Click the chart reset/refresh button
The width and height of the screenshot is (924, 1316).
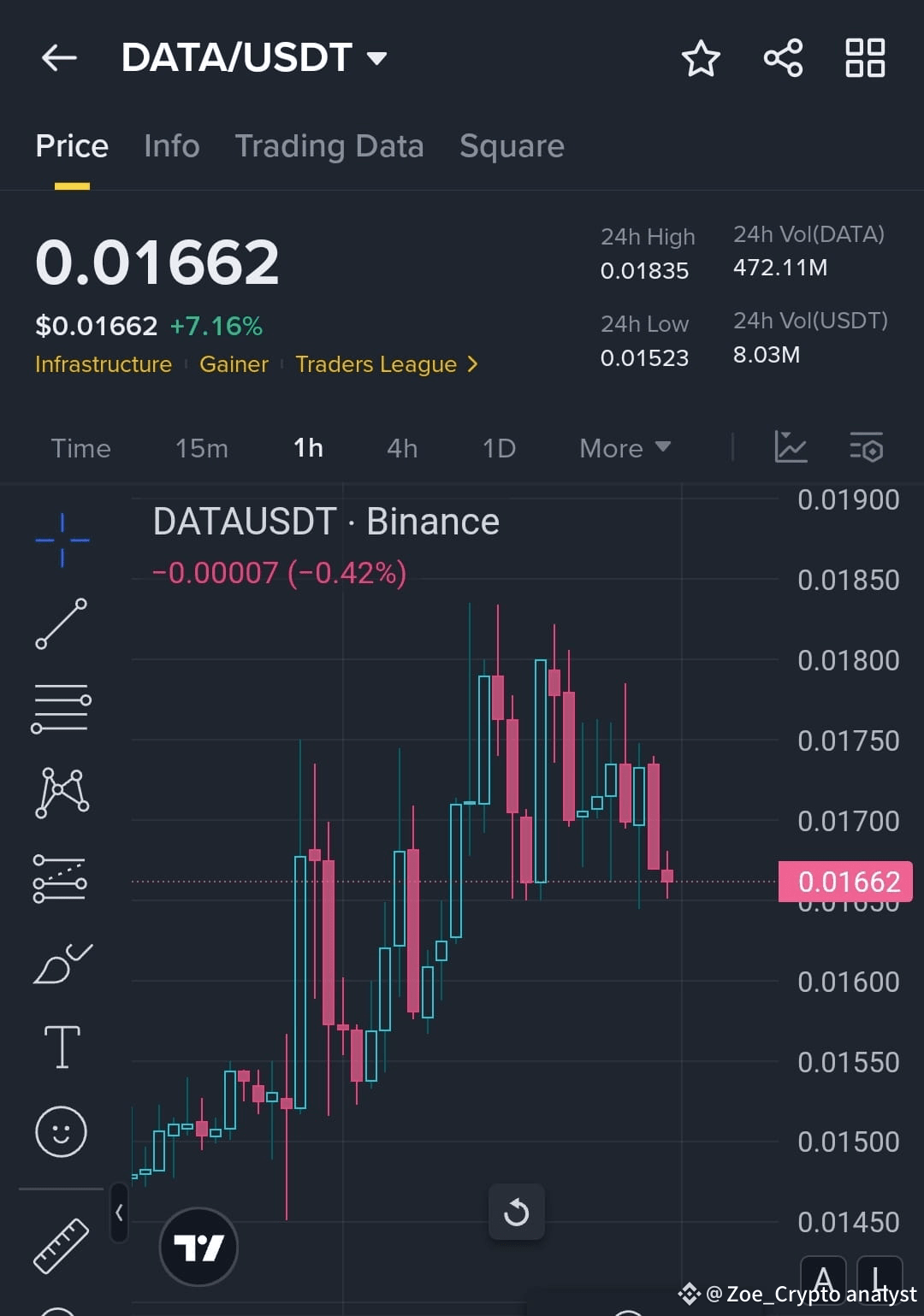pyautogui.click(x=516, y=1212)
